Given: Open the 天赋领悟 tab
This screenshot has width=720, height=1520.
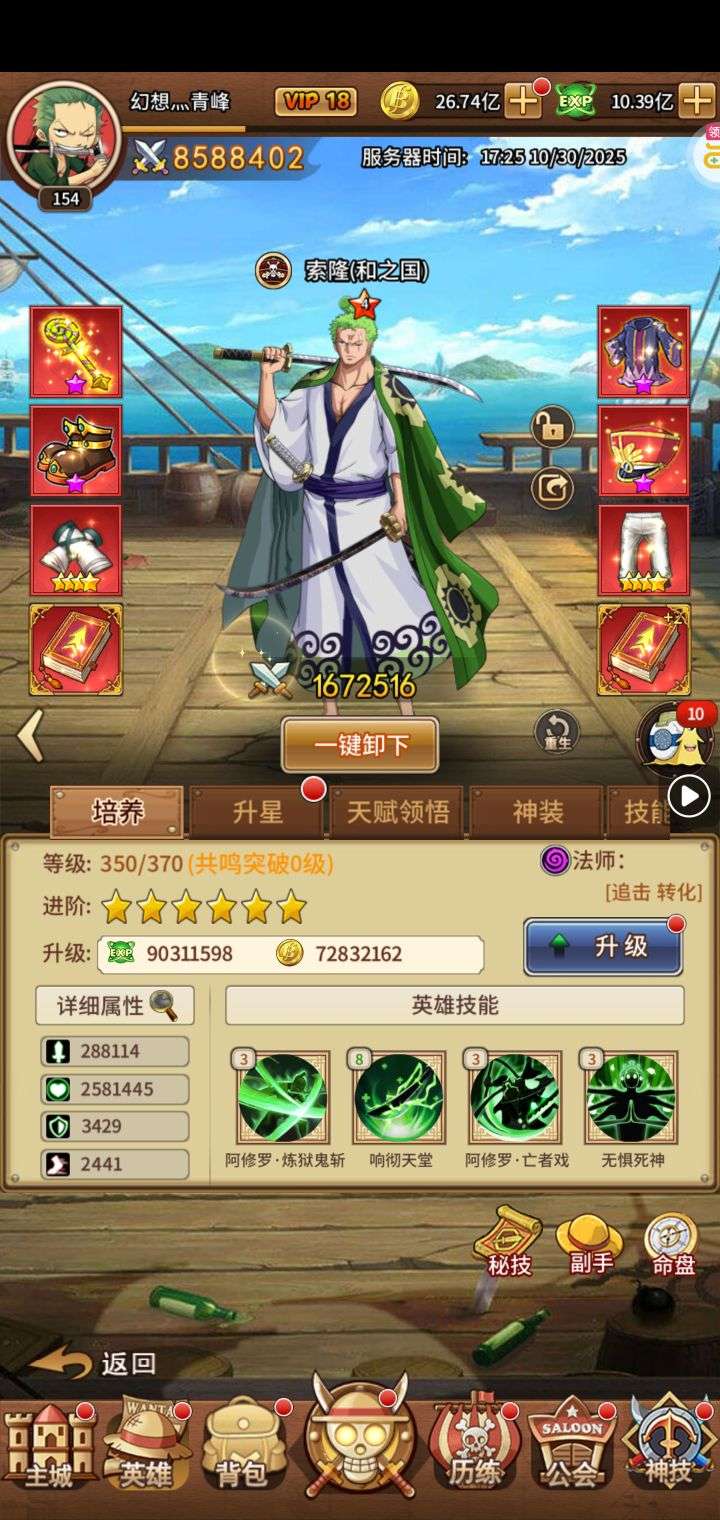Looking at the screenshot, I should 397,811.
